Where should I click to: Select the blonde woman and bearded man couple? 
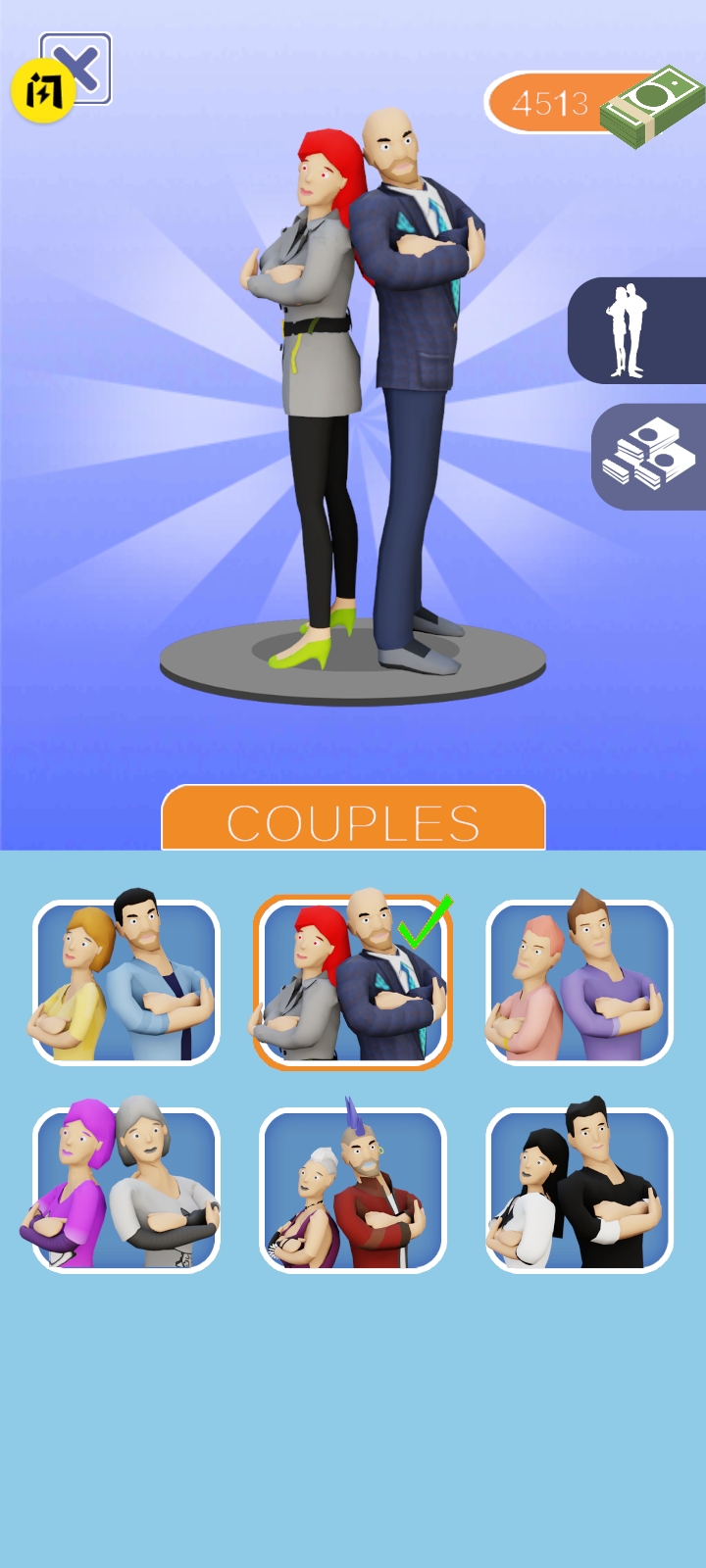[x=126, y=982]
